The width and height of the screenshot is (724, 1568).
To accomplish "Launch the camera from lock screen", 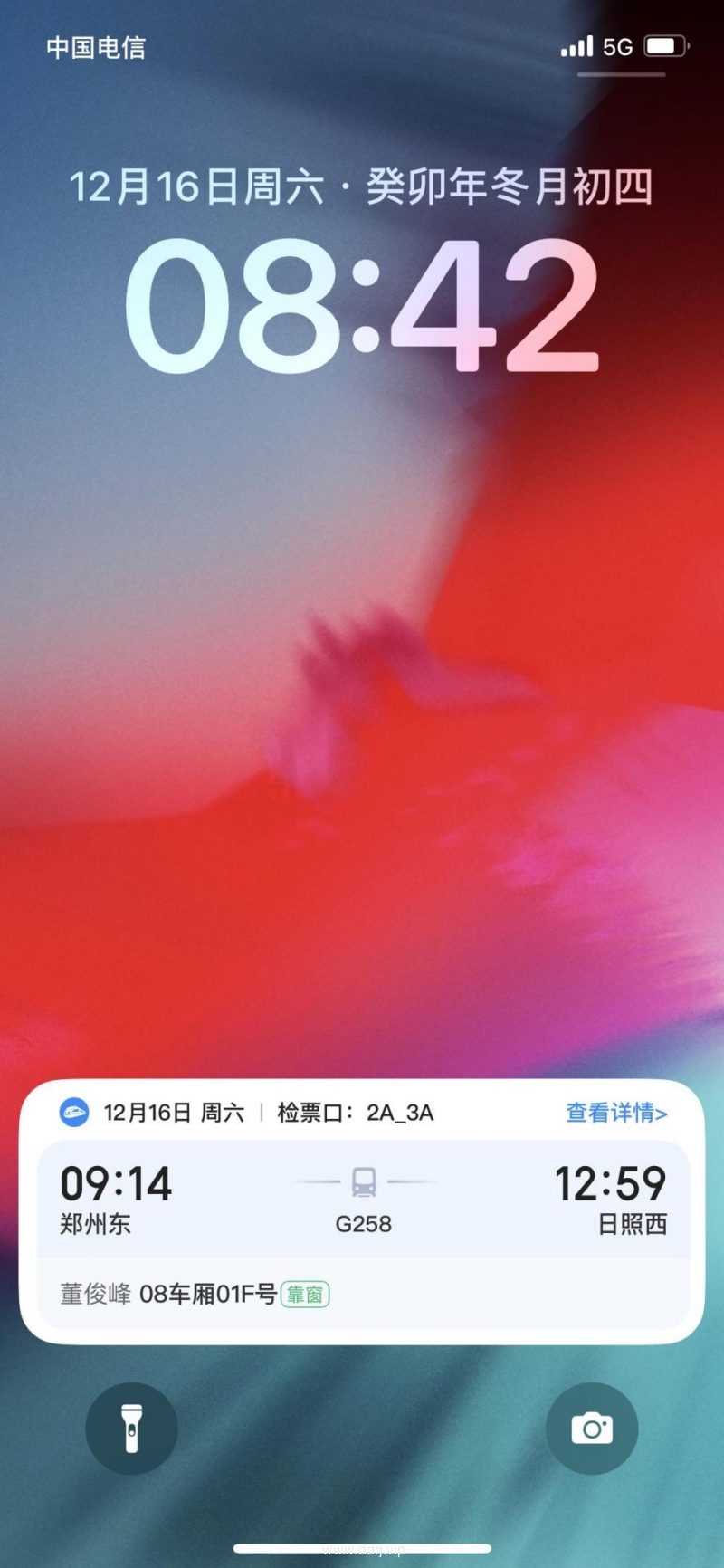I will point(592,1429).
